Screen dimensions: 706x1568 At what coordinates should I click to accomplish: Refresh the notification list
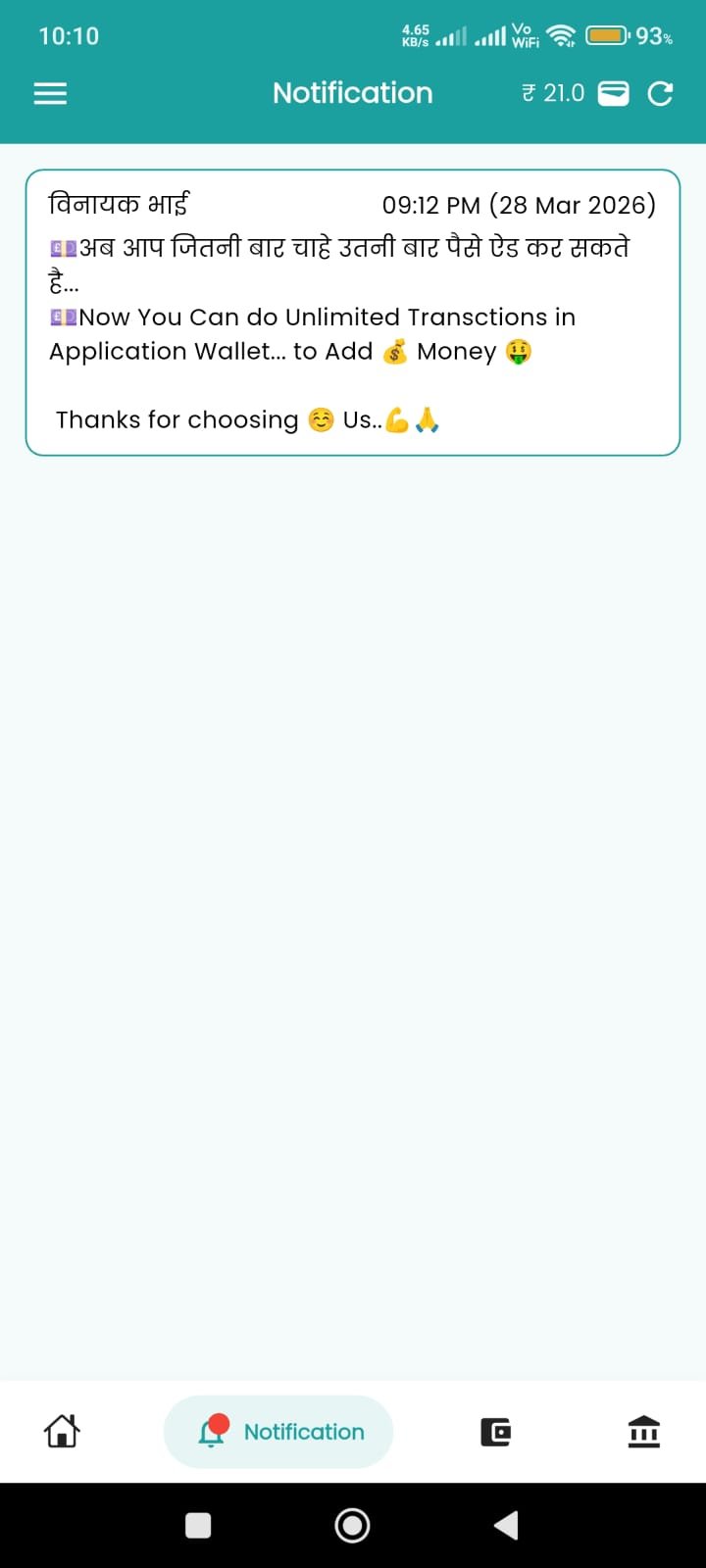point(661,93)
